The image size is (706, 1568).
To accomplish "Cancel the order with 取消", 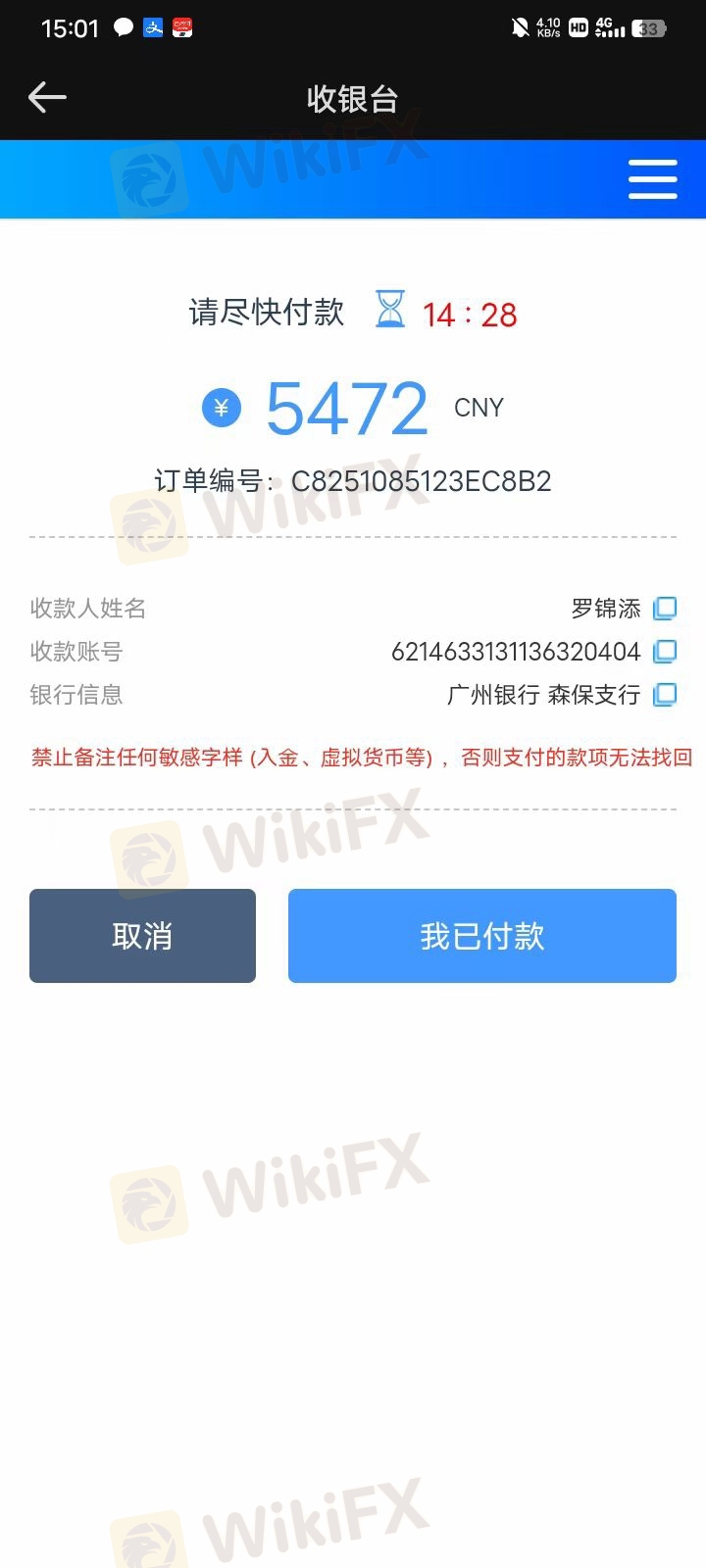I will (x=142, y=936).
